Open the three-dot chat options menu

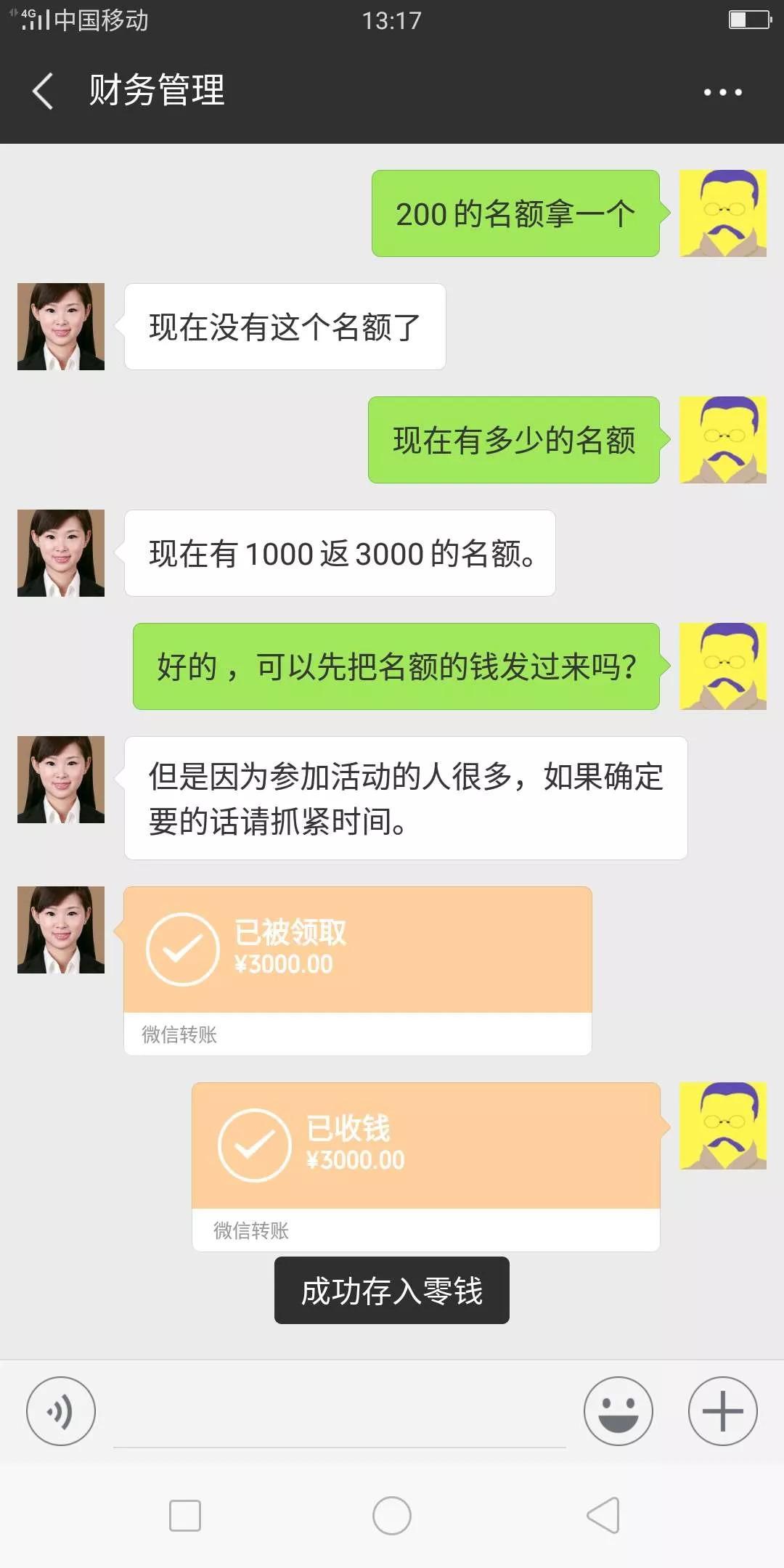point(722,92)
